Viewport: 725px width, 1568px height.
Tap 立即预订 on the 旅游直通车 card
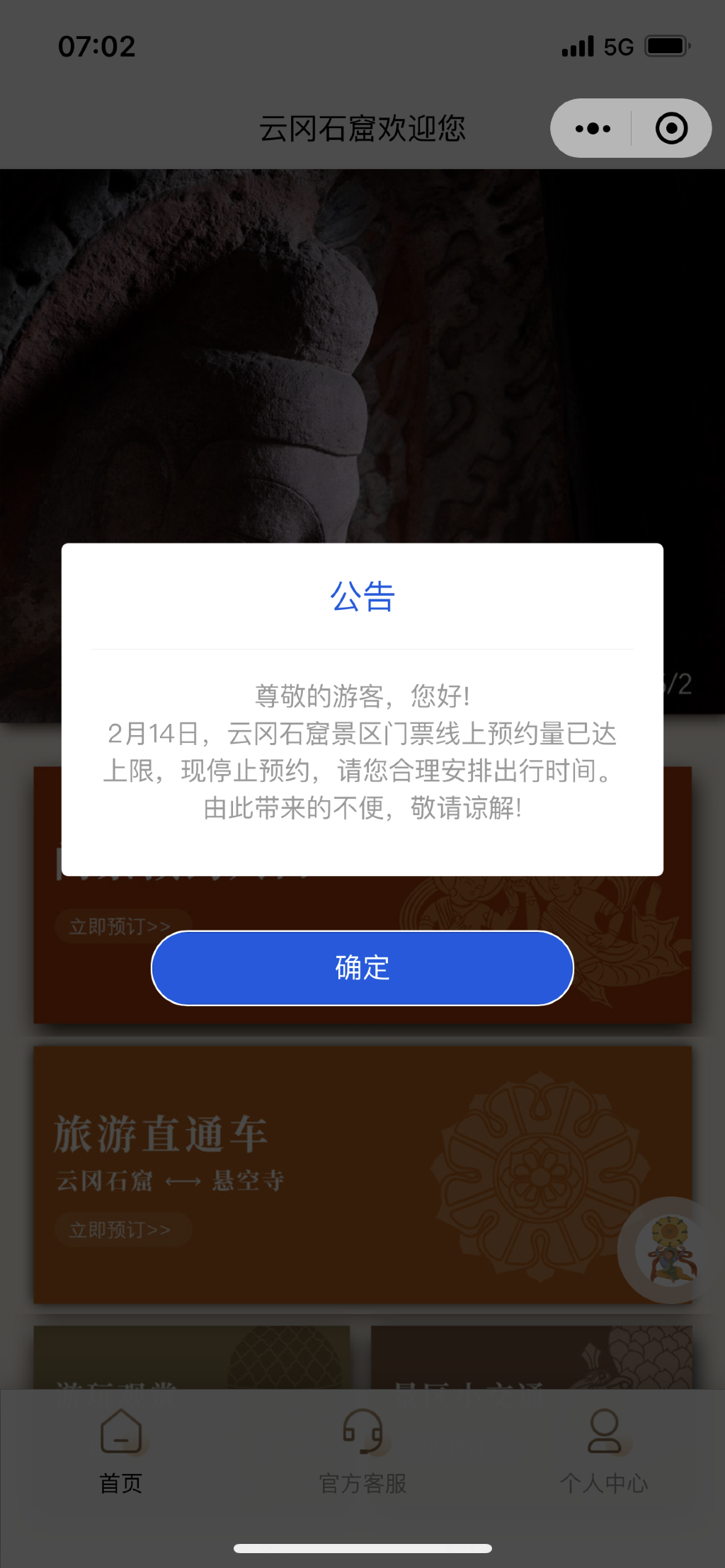[x=122, y=1230]
